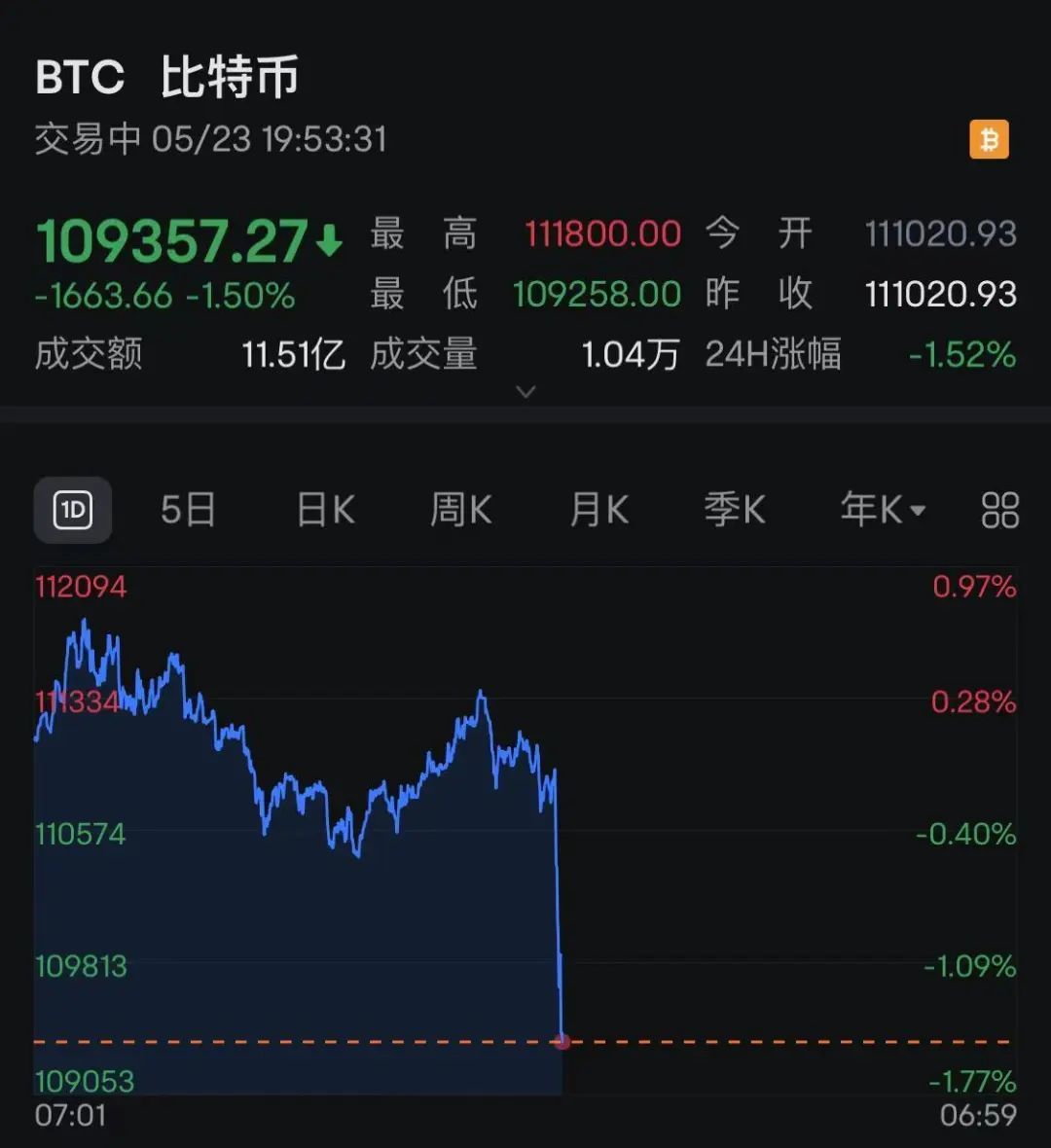Viewport: 1051px width, 1148px height.
Task: Expand more quote details with the chevron
Action: [x=525, y=392]
